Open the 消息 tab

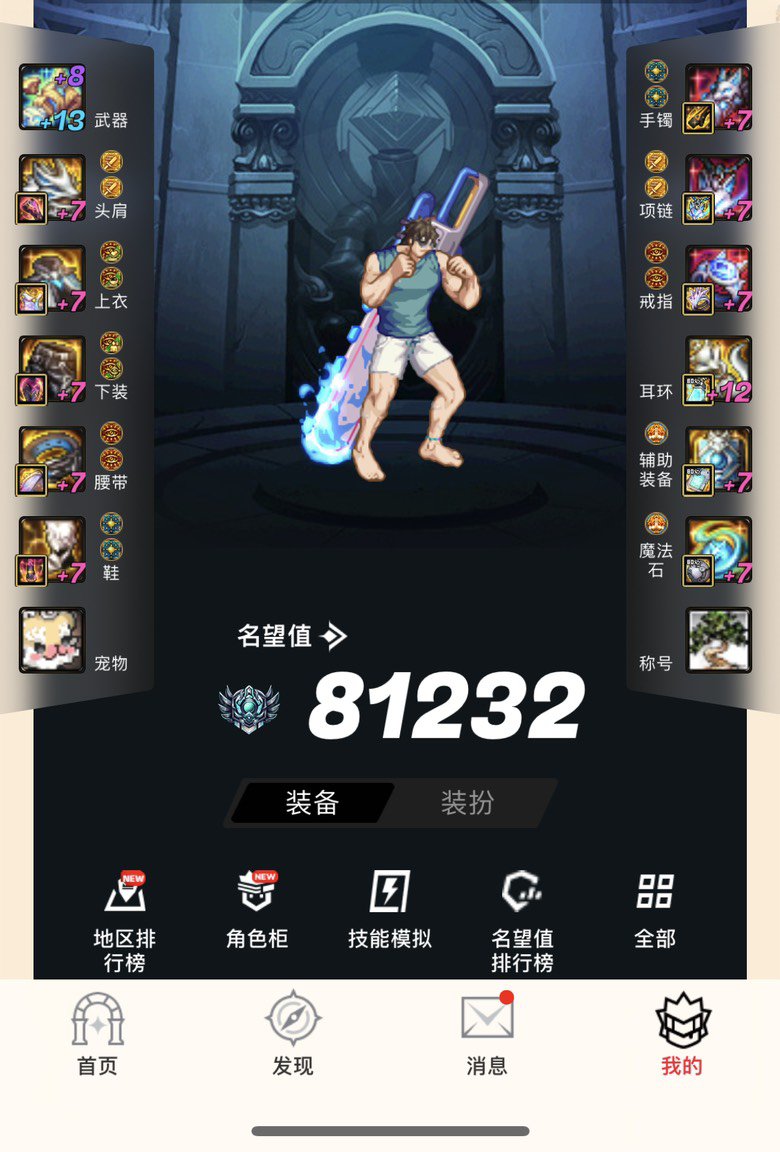pos(487,1035)
